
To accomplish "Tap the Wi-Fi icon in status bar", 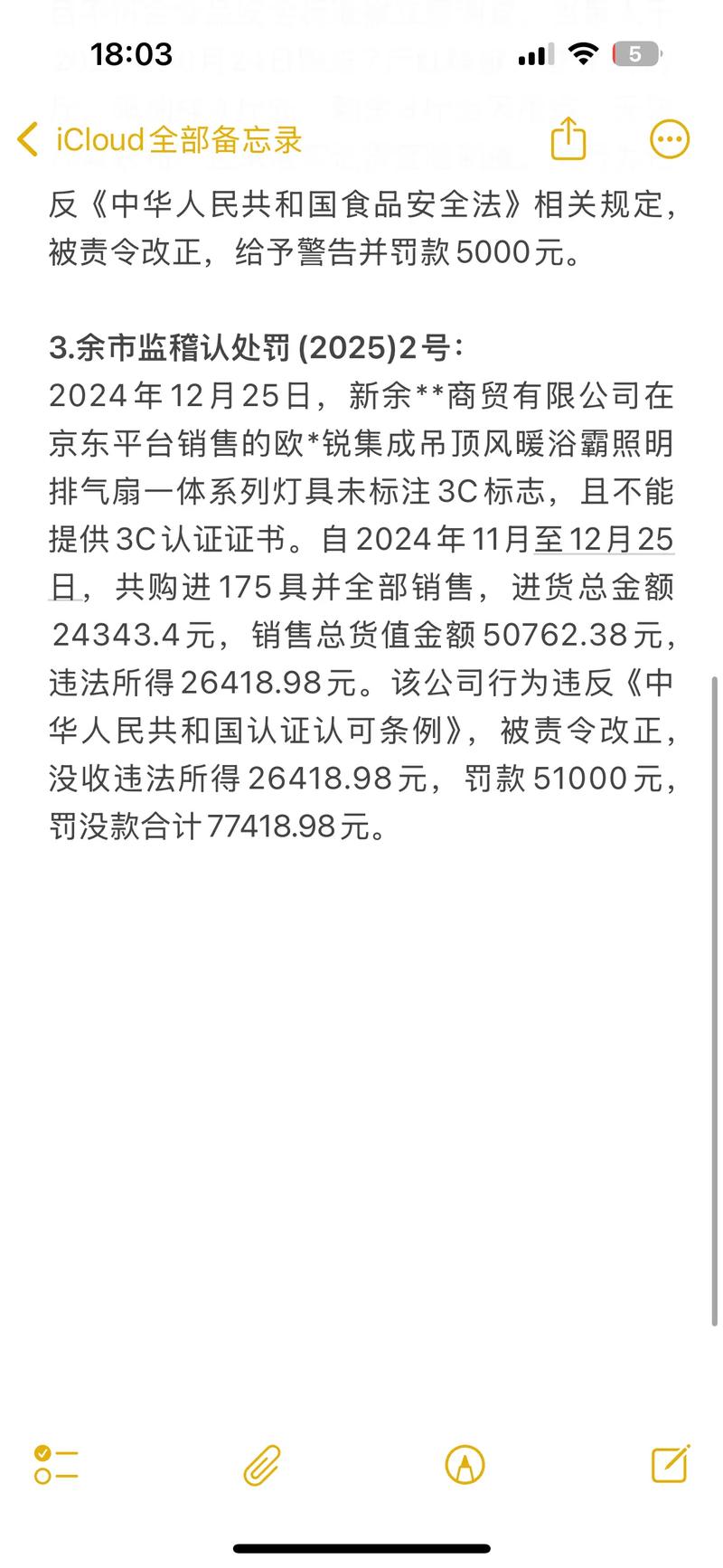I will [x=584, y=54].
